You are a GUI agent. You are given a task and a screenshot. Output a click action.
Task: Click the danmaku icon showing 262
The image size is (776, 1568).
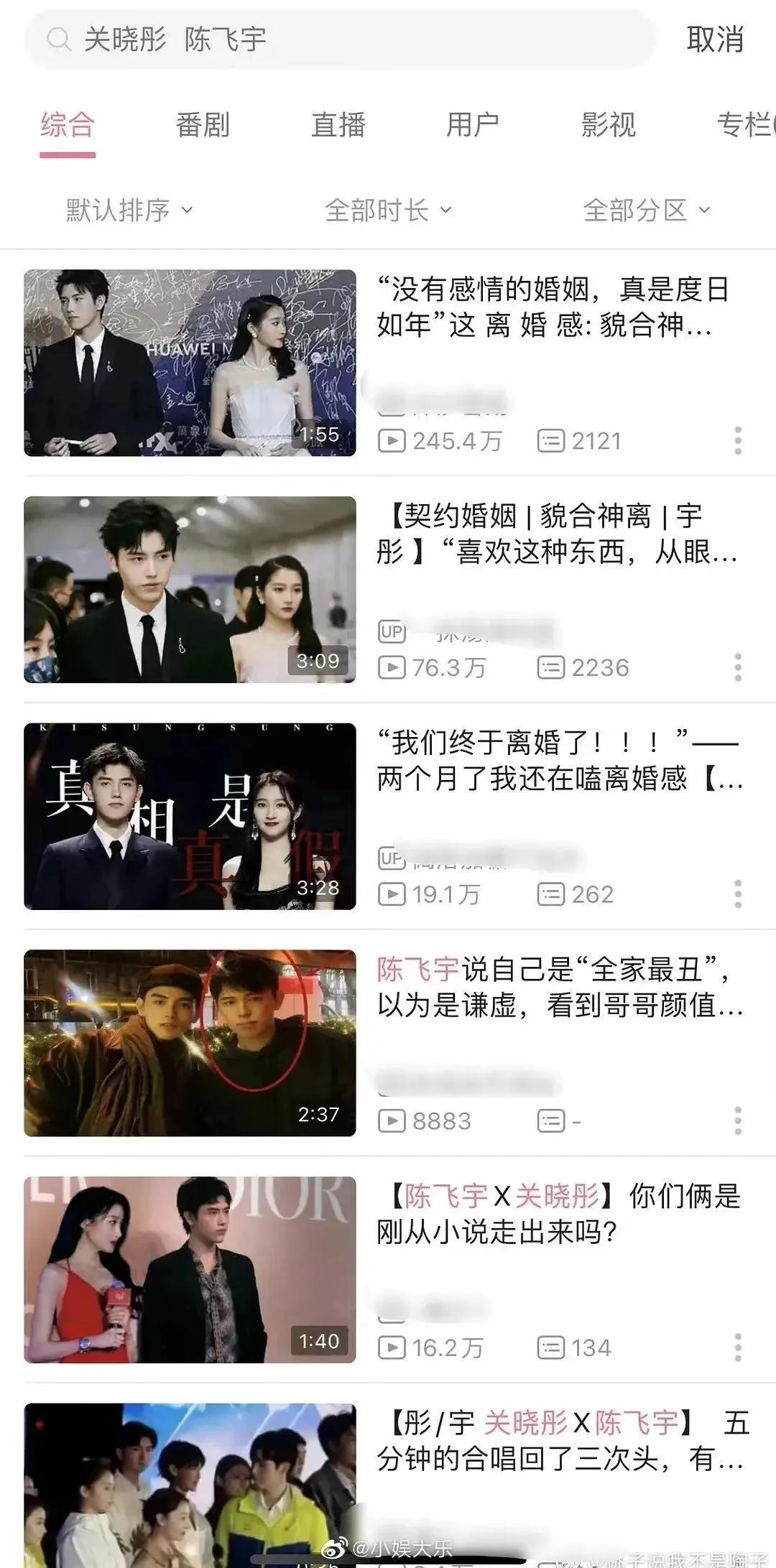(x=550, y=895)
